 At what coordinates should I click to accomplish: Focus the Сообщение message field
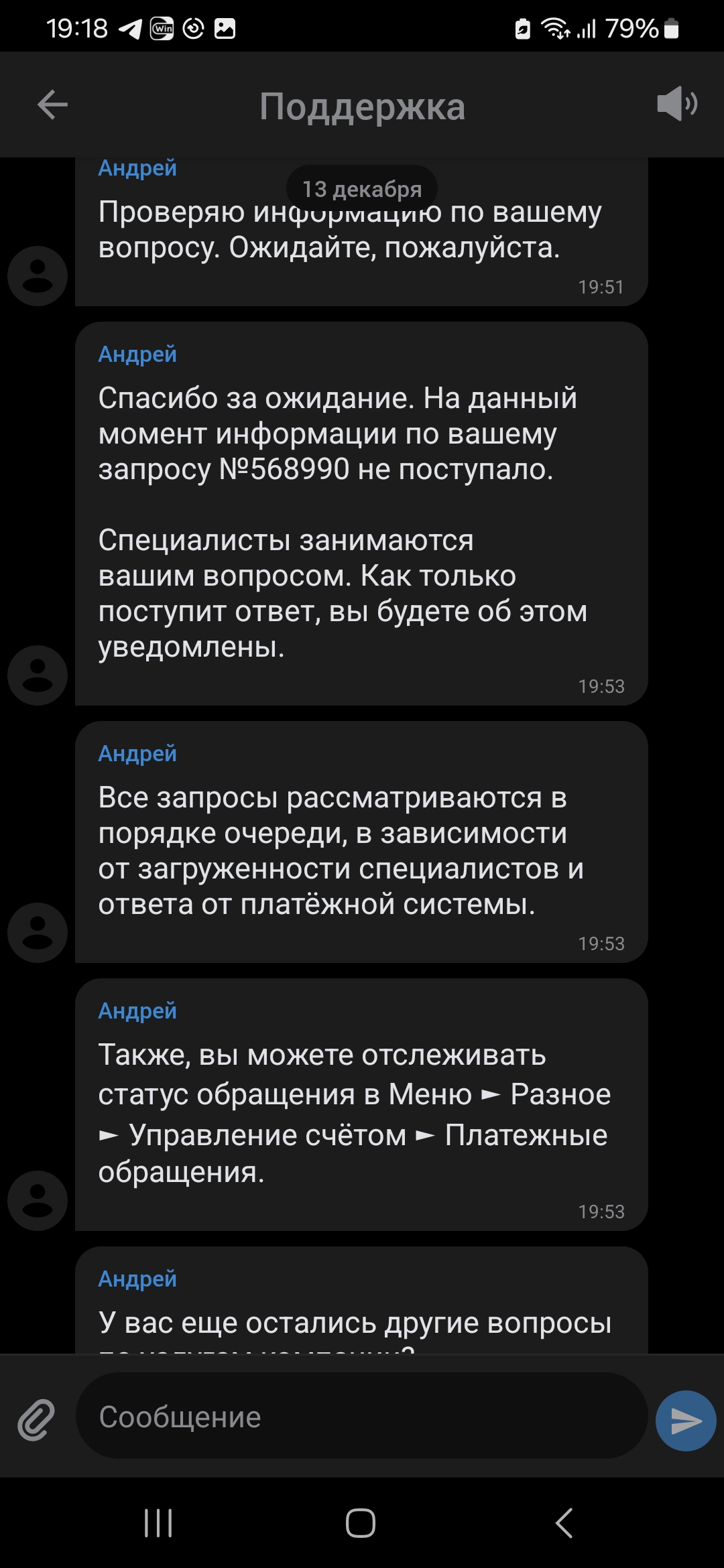click(x=362, y=1416)
